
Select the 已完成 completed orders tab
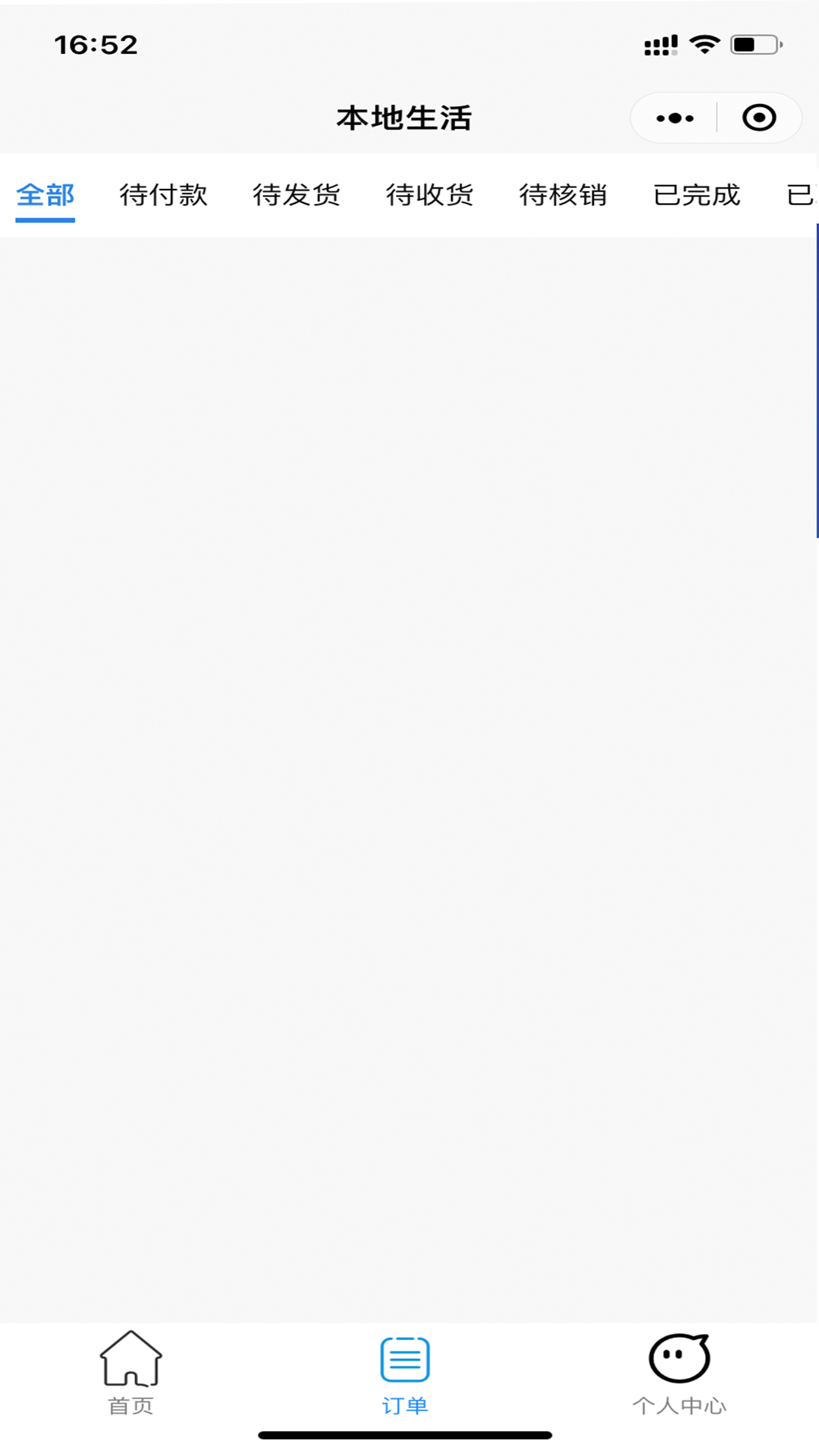coord(697,195)
